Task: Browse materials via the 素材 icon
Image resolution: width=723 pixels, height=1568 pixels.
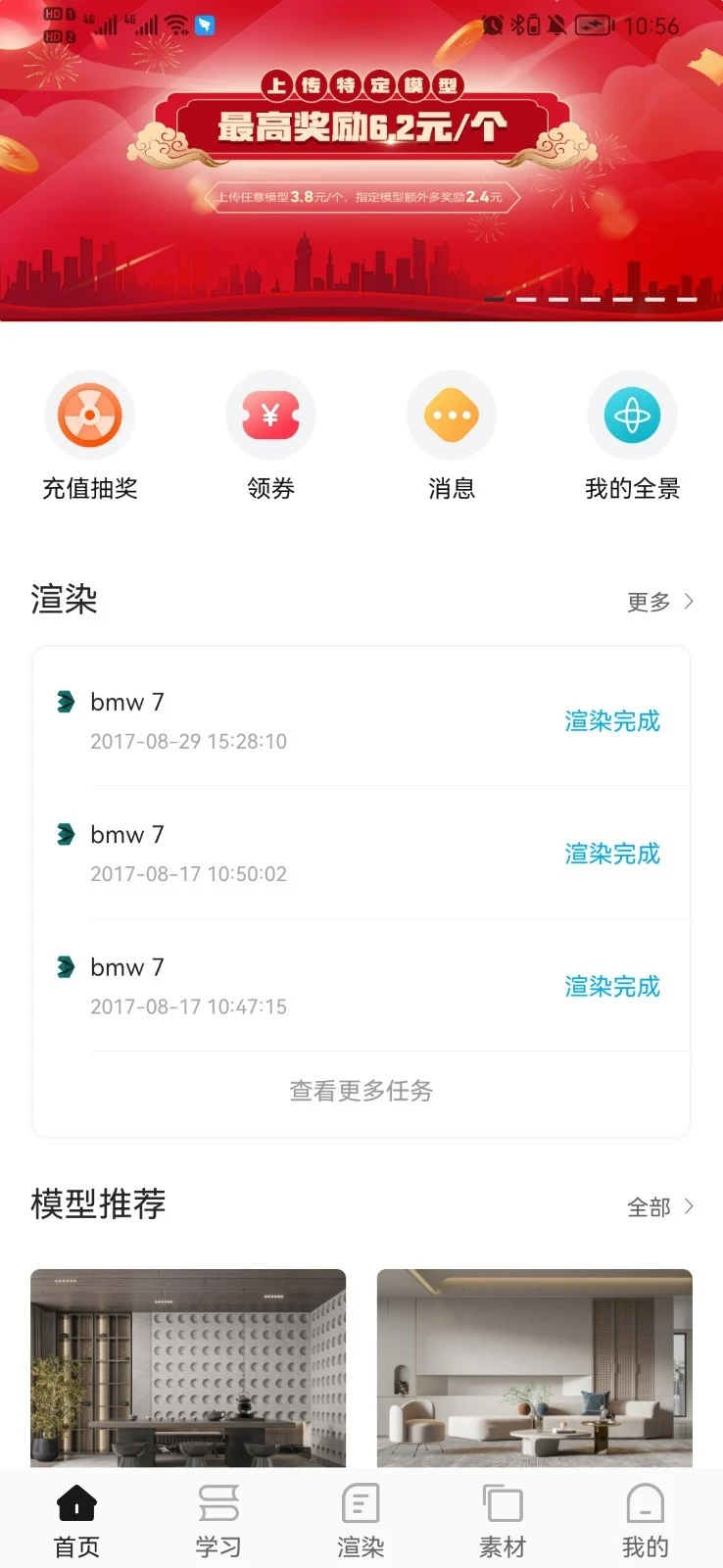Action: (502, 1517)
